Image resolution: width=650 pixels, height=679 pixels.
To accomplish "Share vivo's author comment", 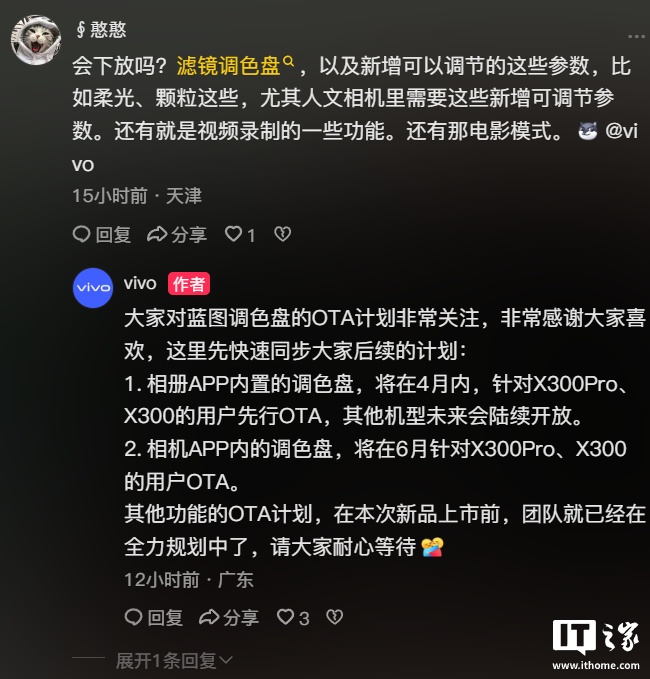I will coord(229,617).
